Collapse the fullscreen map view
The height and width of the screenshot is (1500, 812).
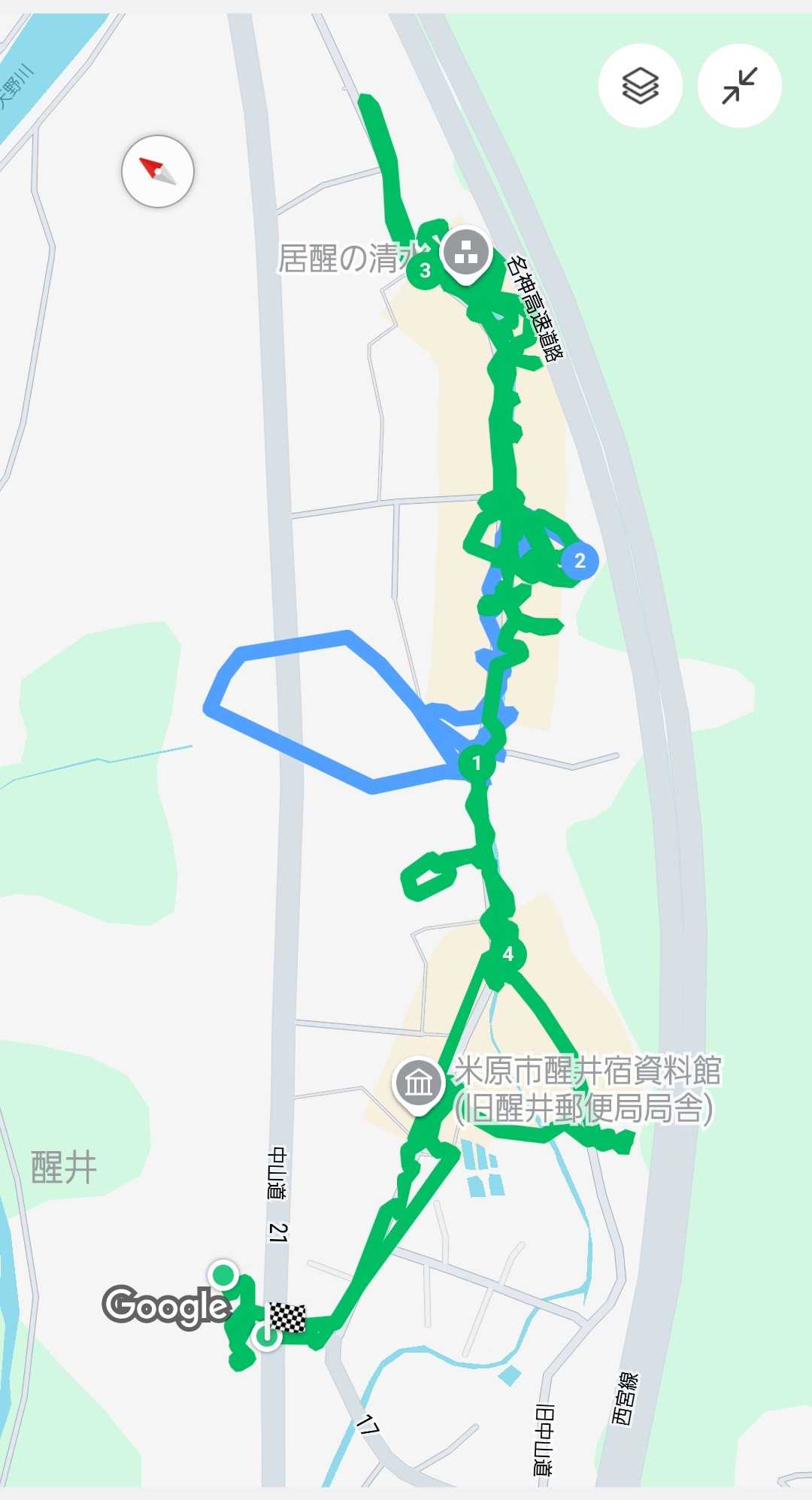(739, 86)
